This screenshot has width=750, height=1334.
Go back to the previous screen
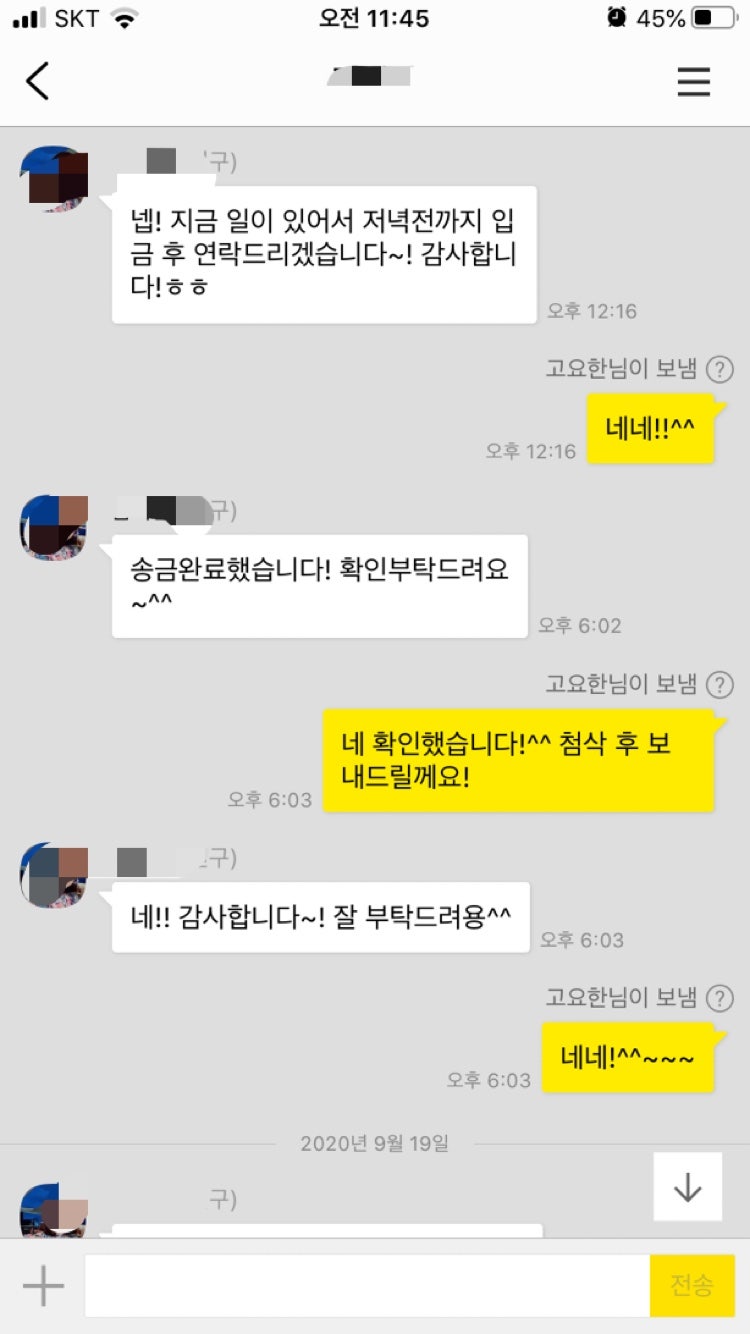38,81
